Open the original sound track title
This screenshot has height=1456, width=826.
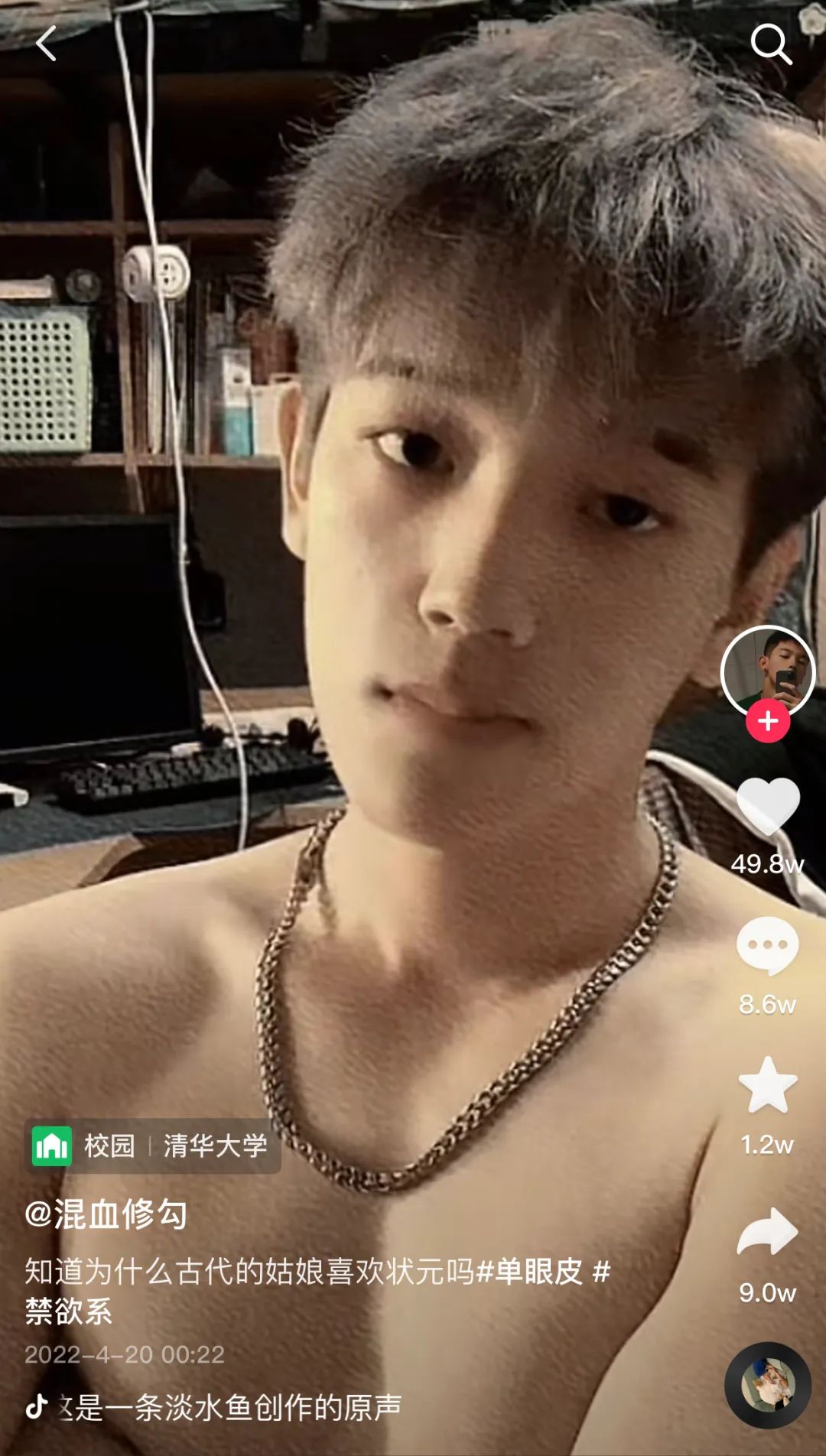tap(229, 1407)
